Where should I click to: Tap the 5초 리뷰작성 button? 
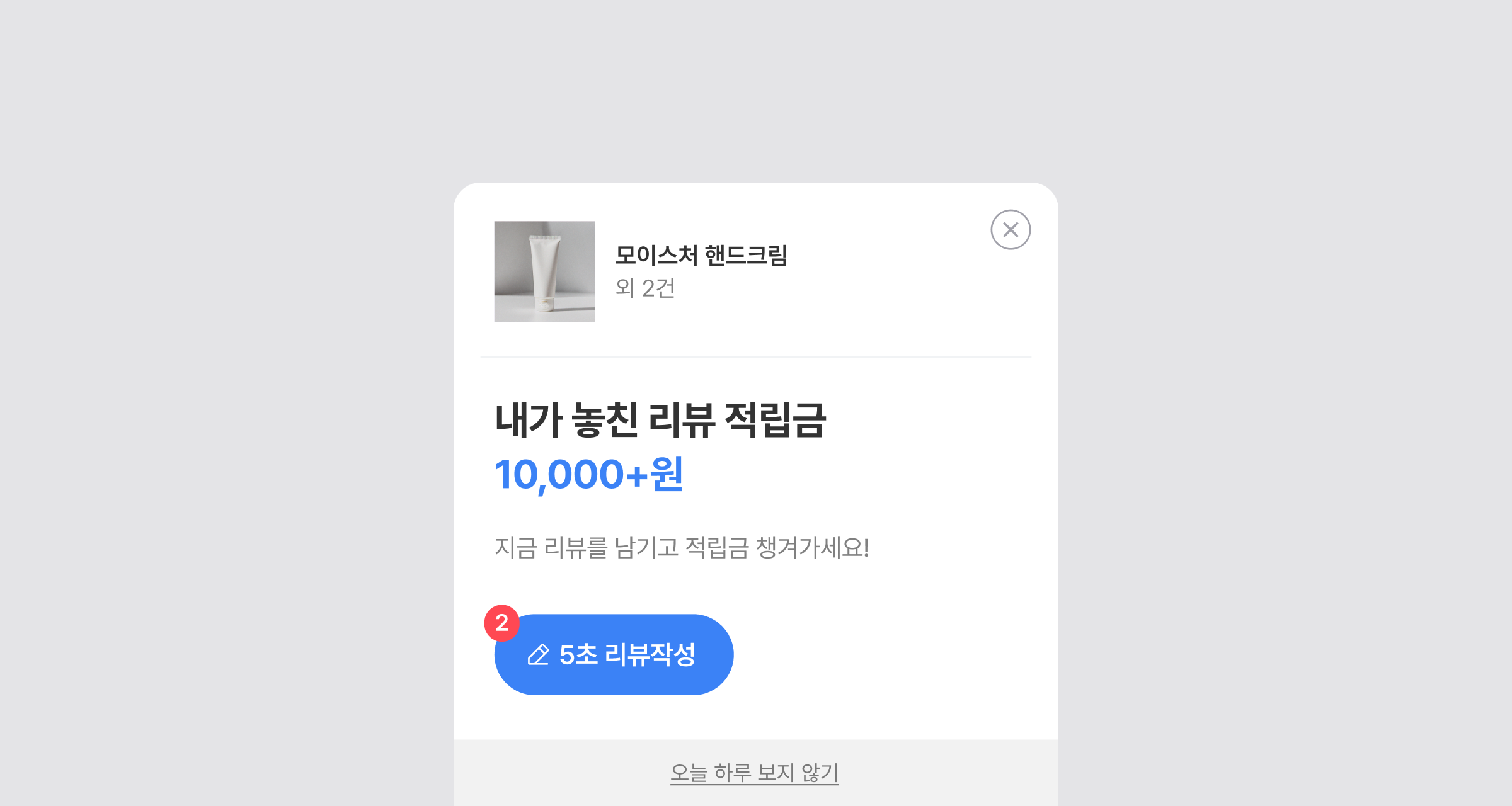[x=614, y=655]
